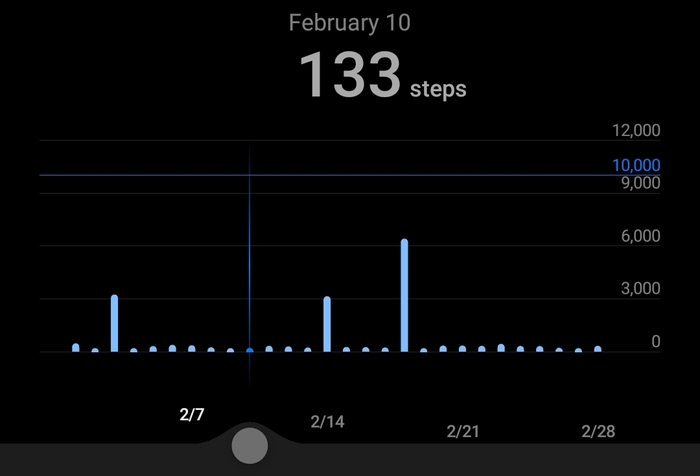Tap the tallest bar in the steps chart
The image size is (700, 476).
405,295
